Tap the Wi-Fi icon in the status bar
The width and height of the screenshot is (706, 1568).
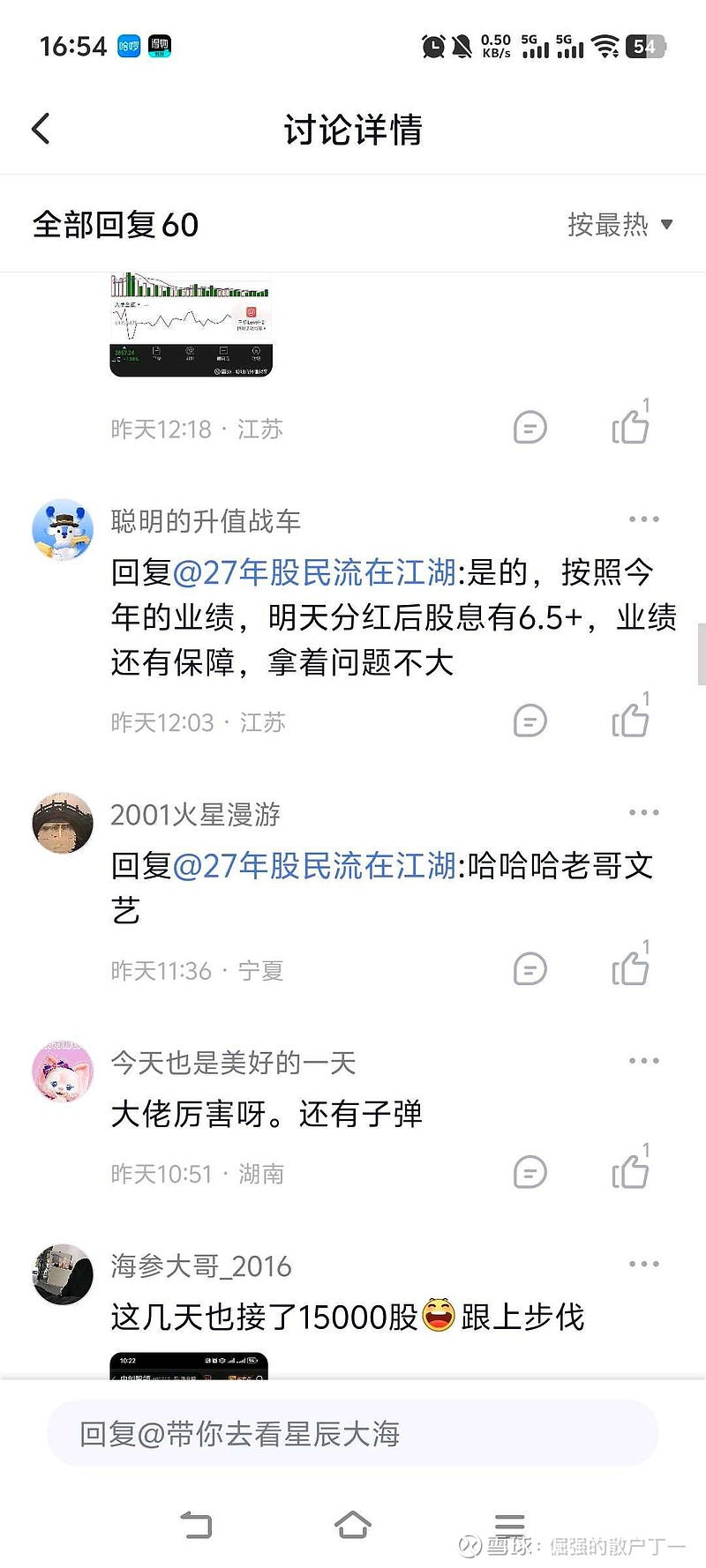(605, 46)
